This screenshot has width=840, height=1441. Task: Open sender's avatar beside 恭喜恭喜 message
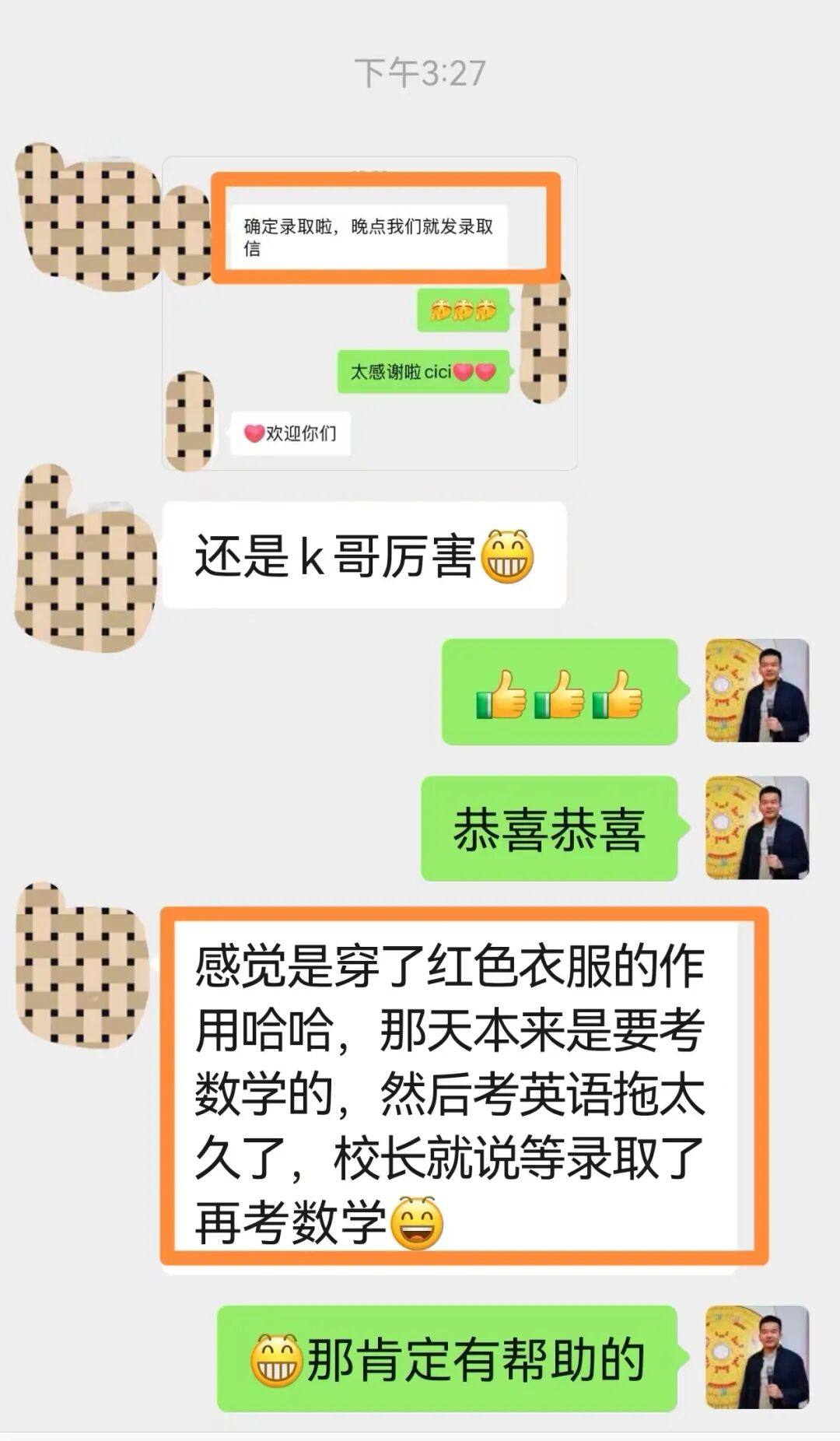coord(757,828)
